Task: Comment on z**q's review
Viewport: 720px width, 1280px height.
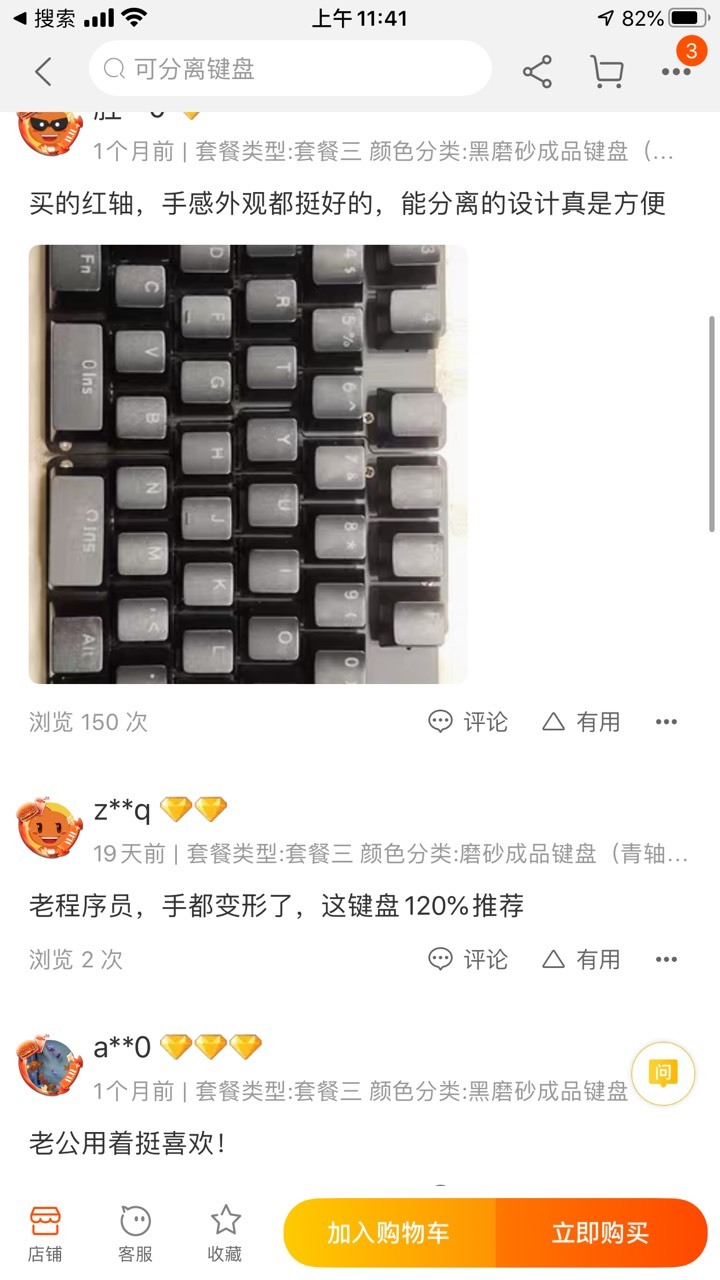Action: pyautogui.click(x=468, y=959)
